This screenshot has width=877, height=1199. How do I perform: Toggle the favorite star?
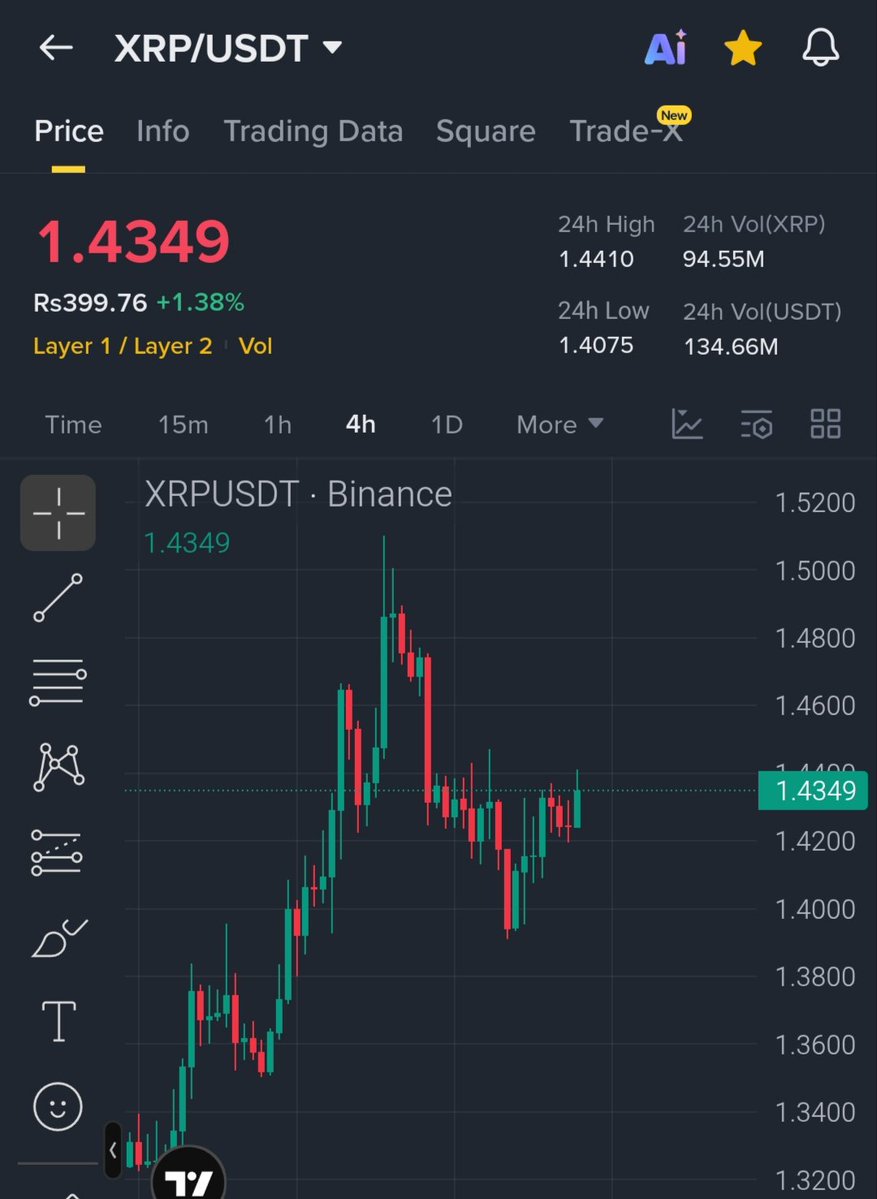[743, 48]
